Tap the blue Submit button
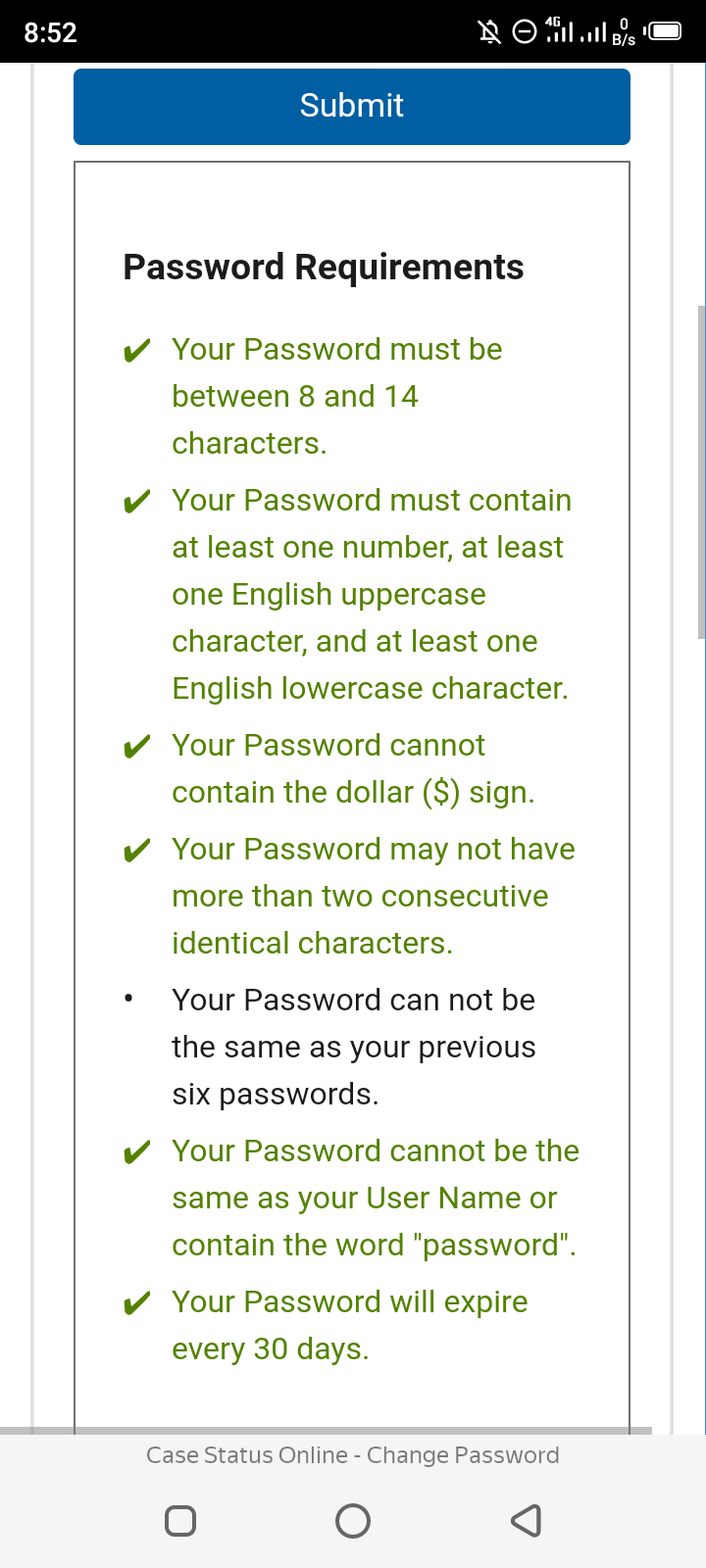This screenshot has height=1568, width=706. [352, 107]
